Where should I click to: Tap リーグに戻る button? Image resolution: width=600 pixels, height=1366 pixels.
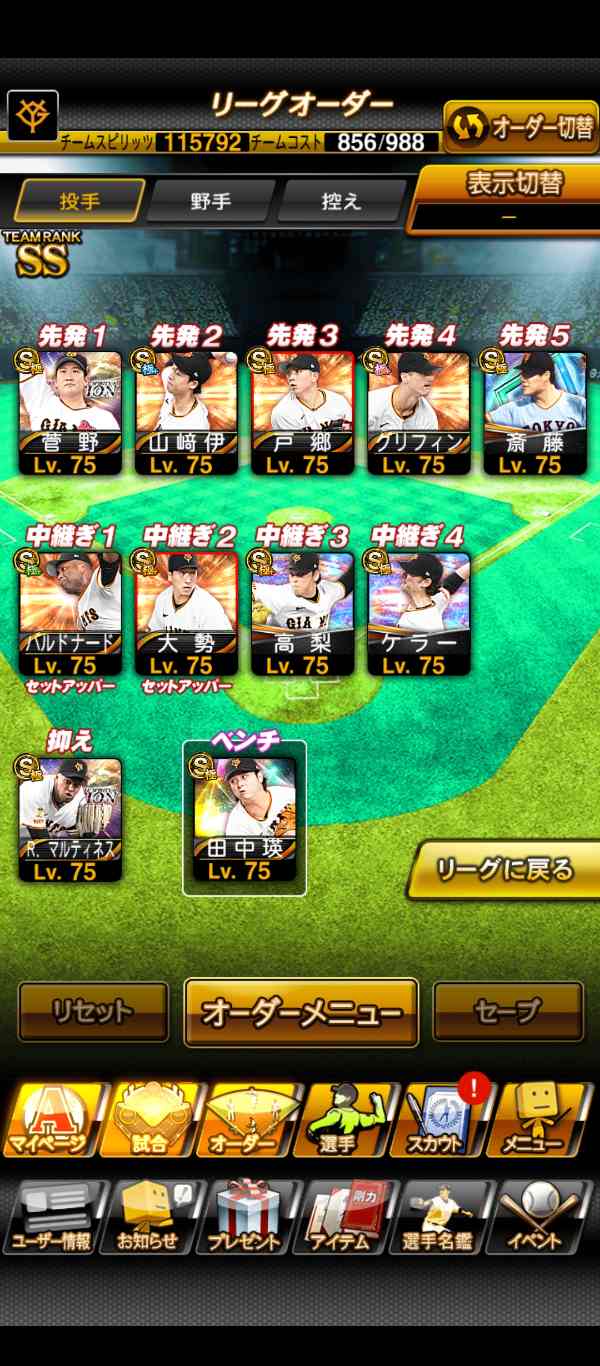point(505,869)
